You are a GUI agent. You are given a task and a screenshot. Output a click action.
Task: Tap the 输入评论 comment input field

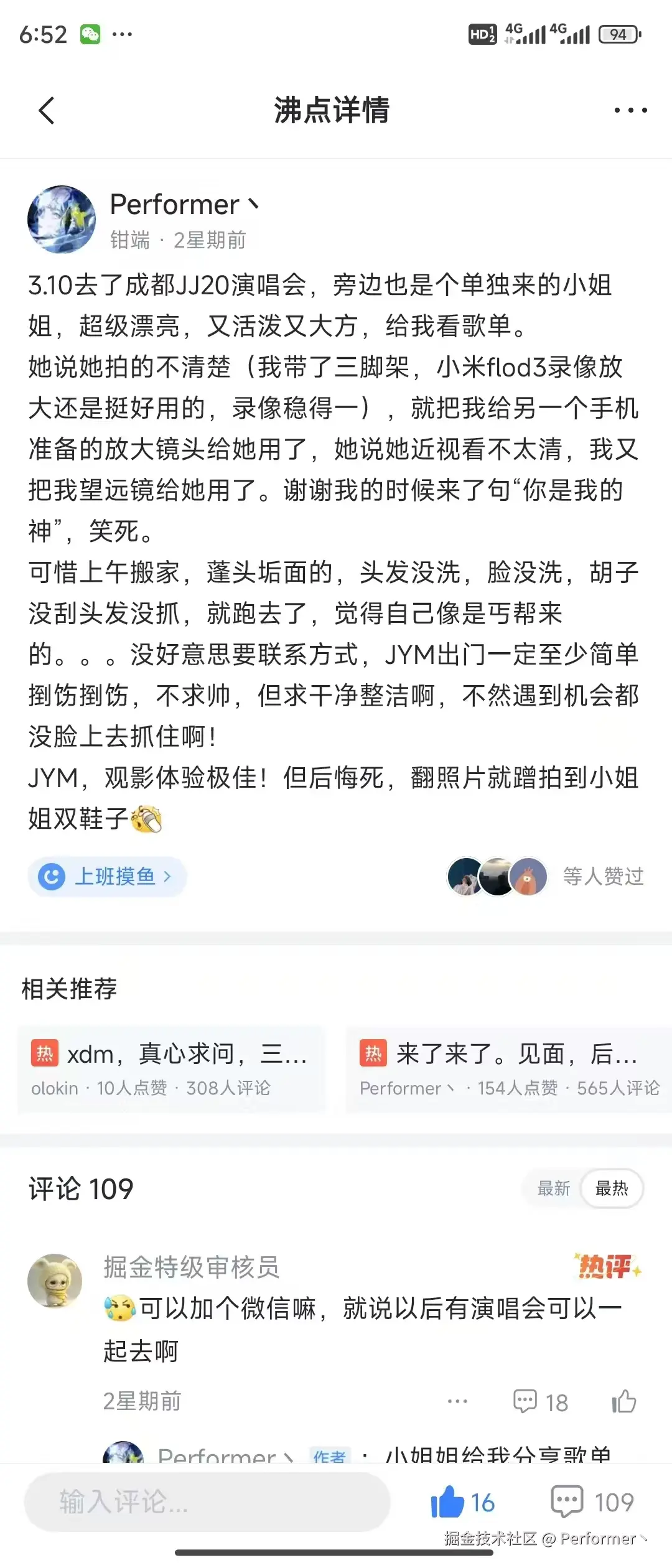coord(205,1501)
